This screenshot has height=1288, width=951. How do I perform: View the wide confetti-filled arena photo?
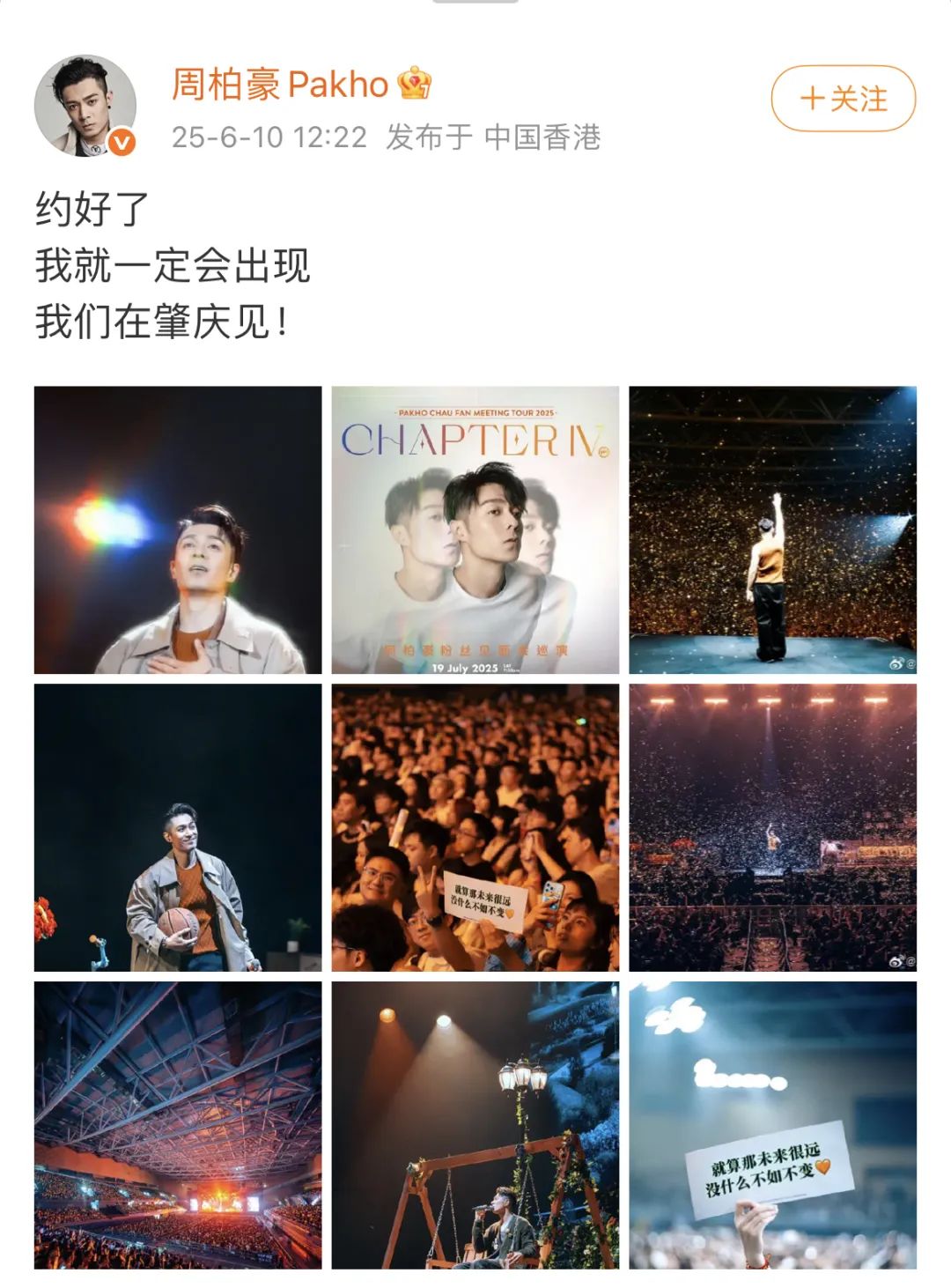tap(772, 827)
